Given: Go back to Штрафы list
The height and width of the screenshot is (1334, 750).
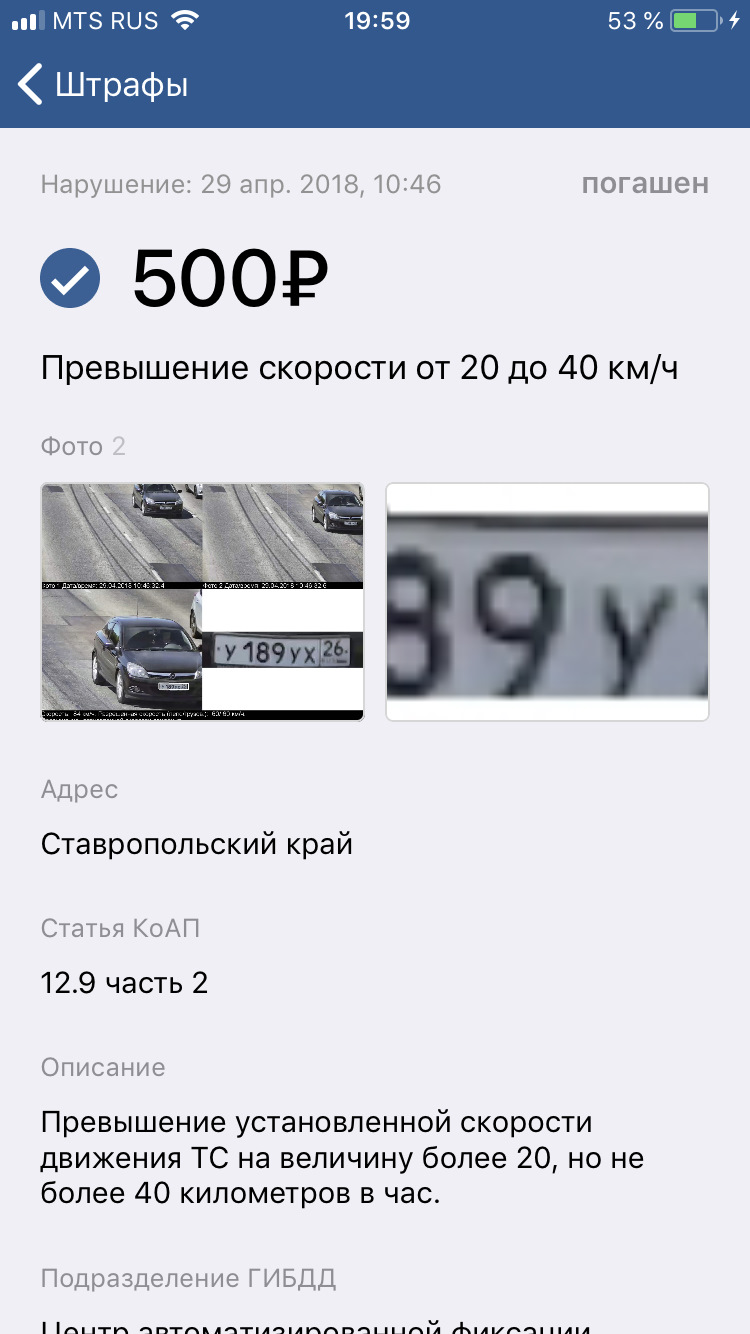Looking at the screenshot, I should (x=104, y=85).
